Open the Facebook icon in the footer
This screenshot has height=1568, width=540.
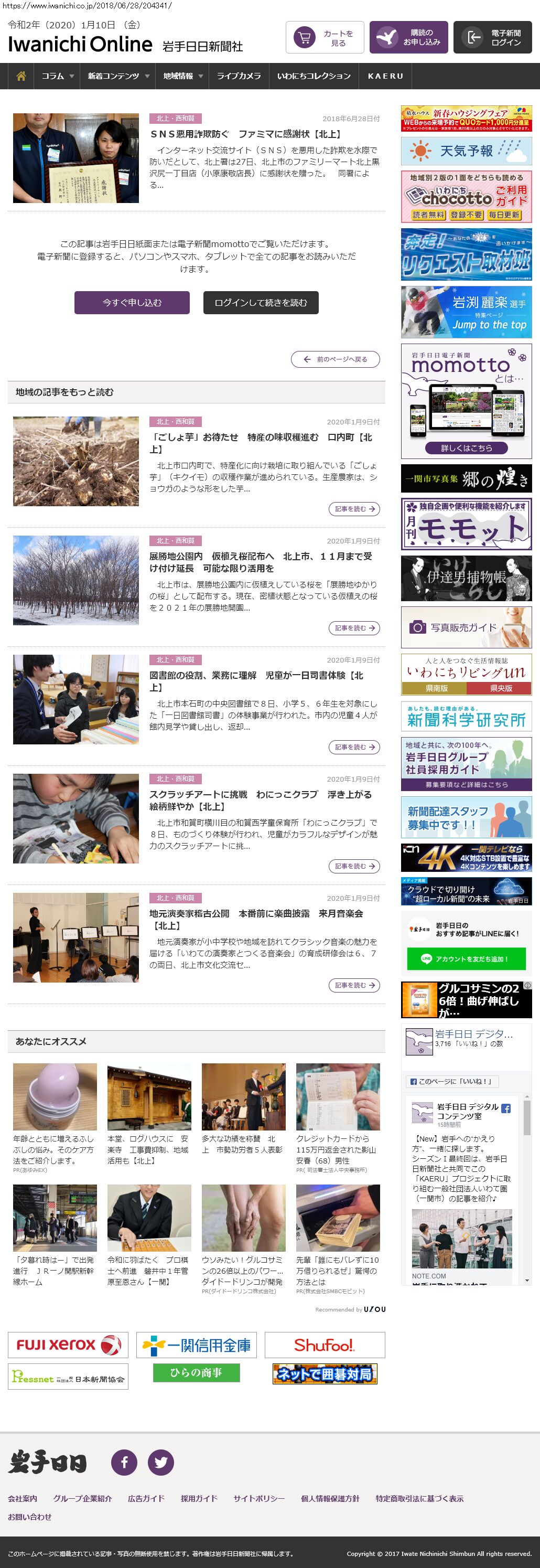124,1462
